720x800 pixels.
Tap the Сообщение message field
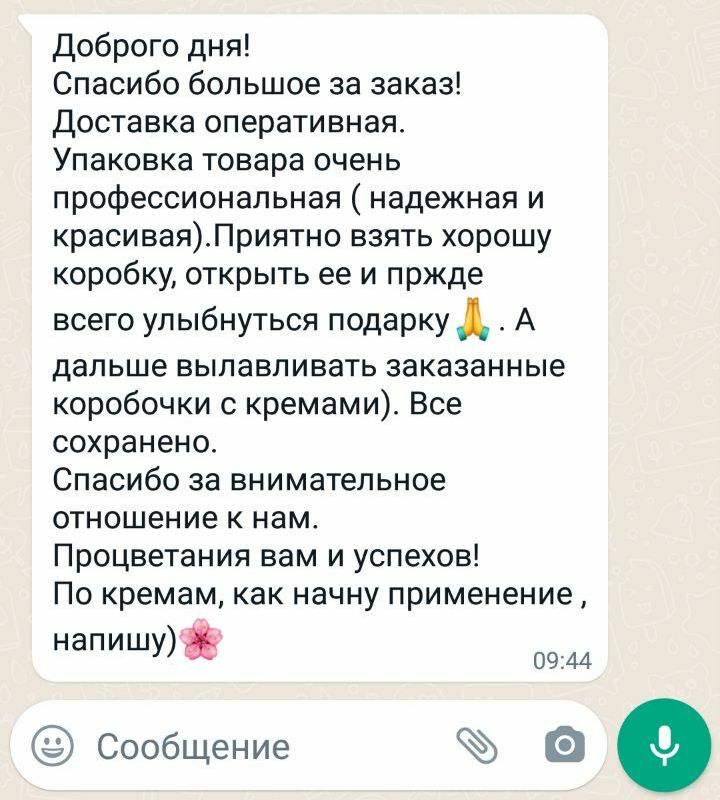250,746
